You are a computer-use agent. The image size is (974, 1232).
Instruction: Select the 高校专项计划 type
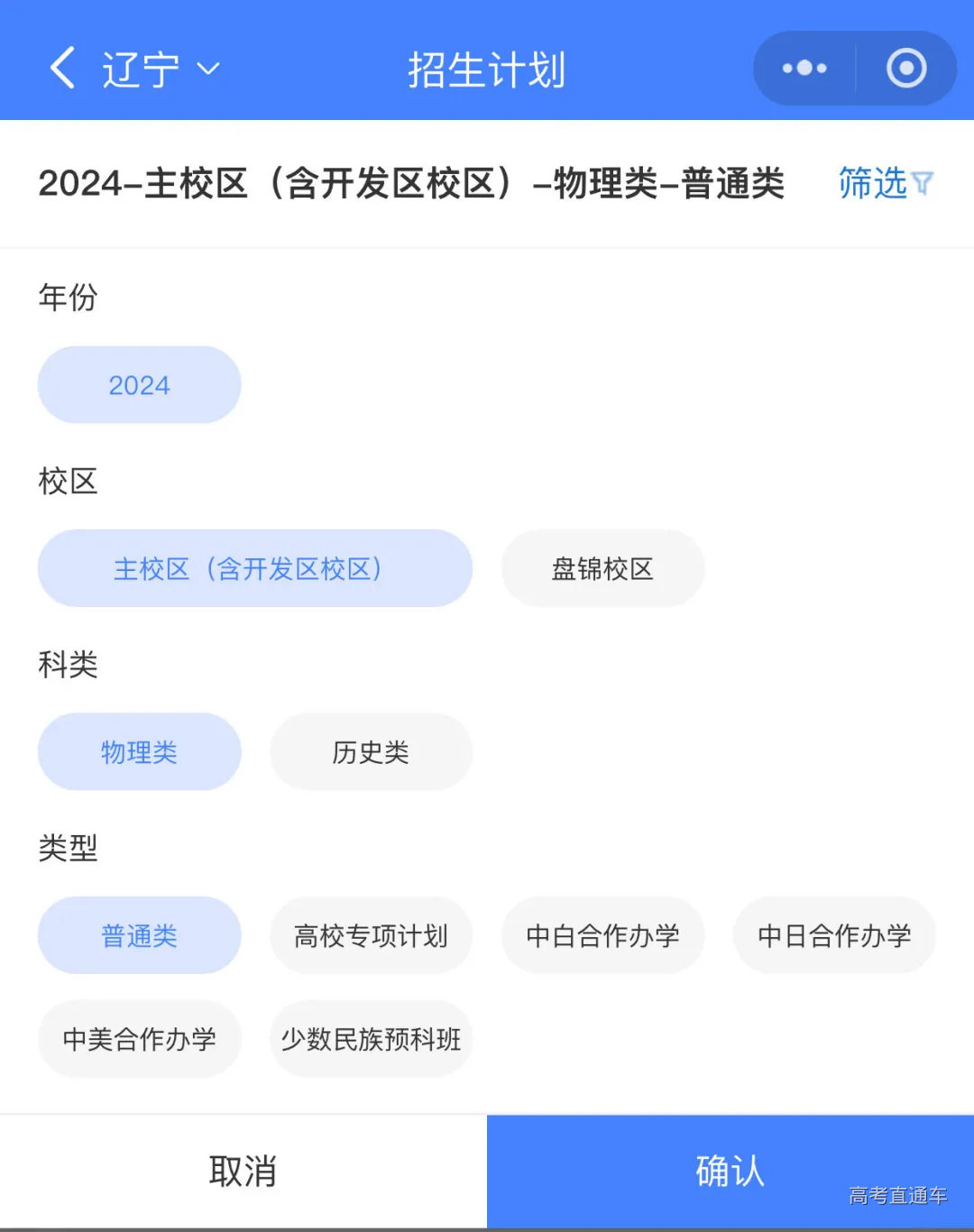(371, 935)
